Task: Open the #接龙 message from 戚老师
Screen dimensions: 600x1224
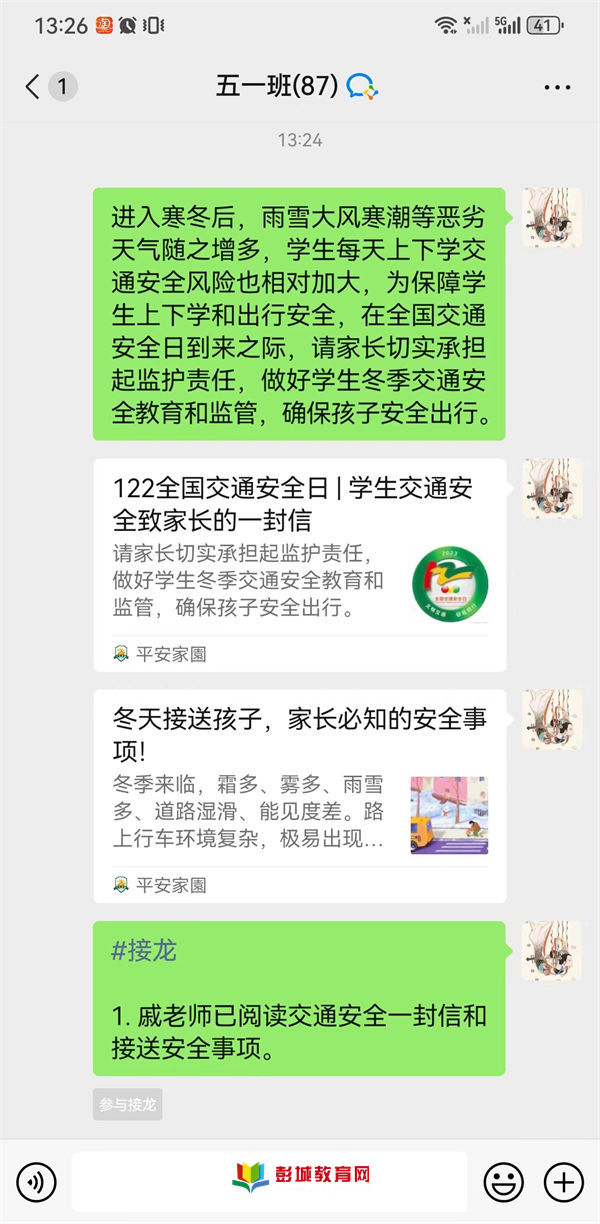Action: tap(299, 997)
